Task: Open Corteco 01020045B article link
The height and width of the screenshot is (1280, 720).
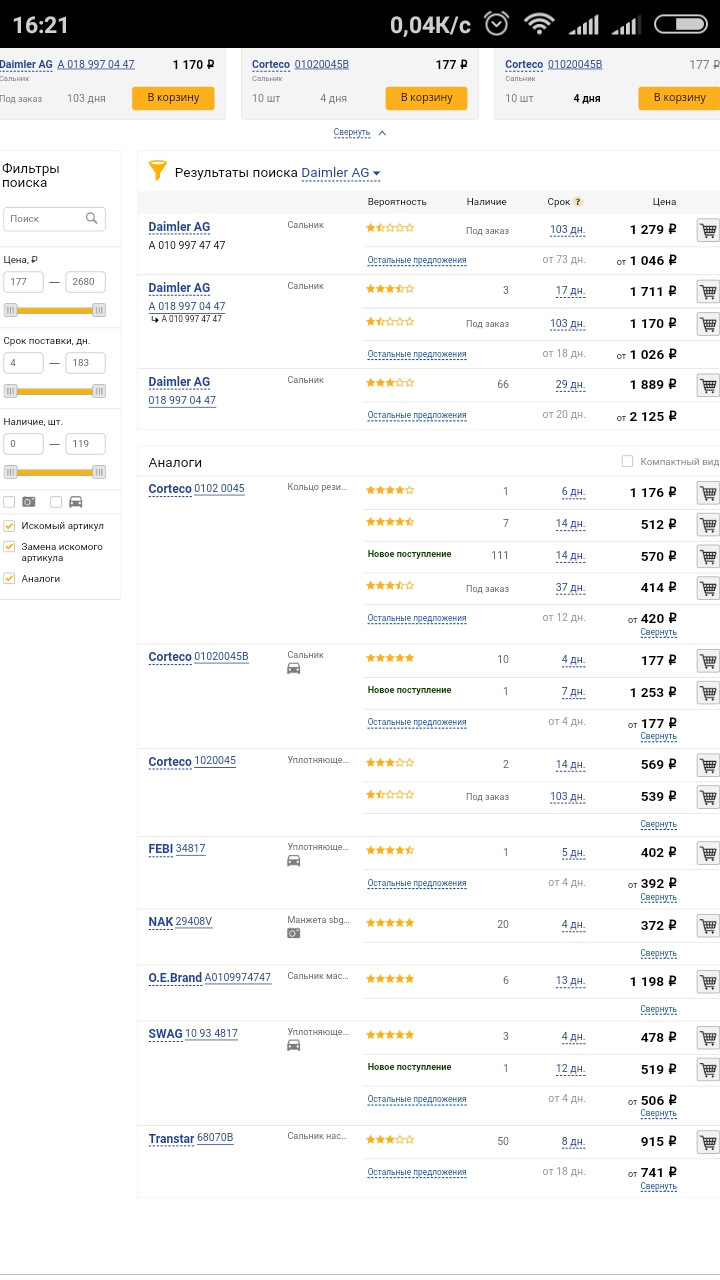Action: click(x=221, y=657)
